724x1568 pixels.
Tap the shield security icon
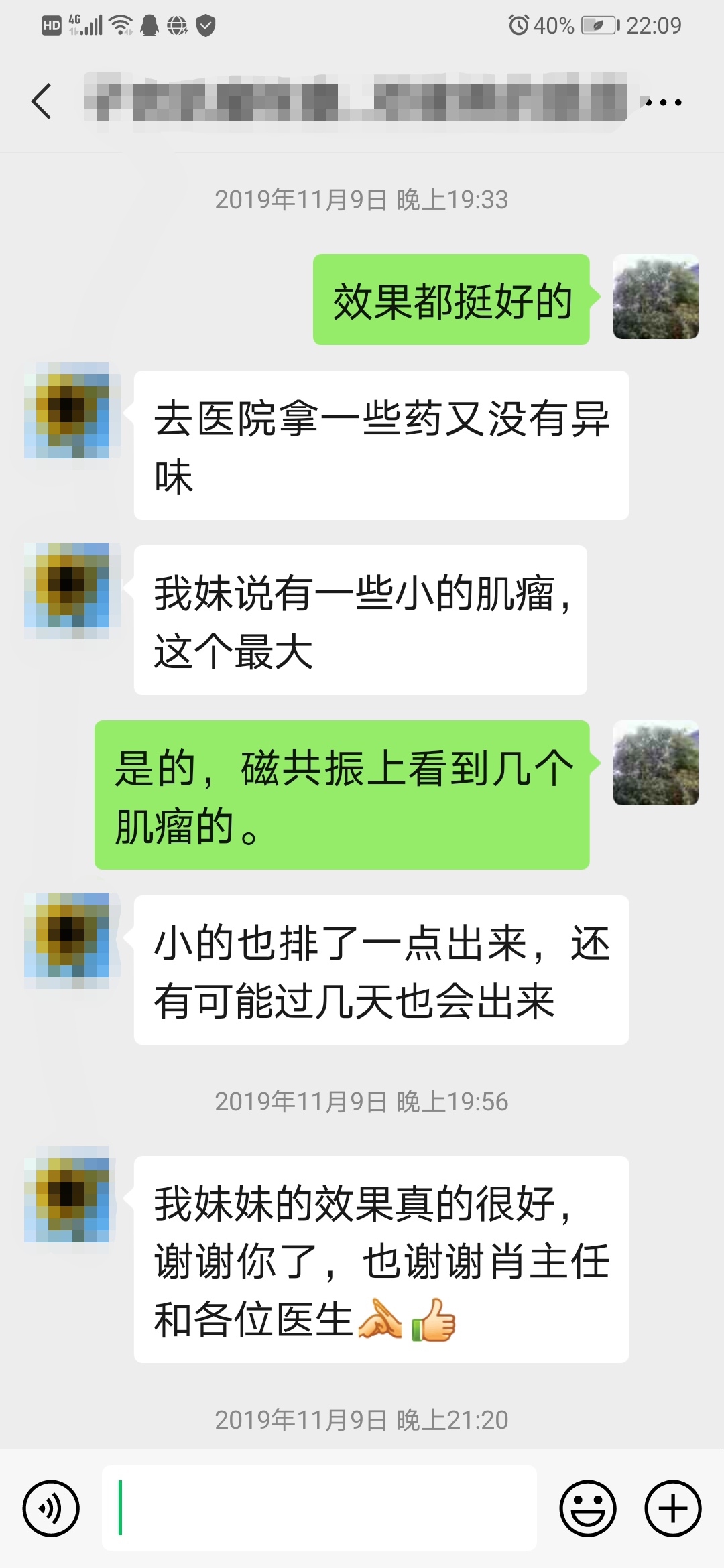point(204,25)
